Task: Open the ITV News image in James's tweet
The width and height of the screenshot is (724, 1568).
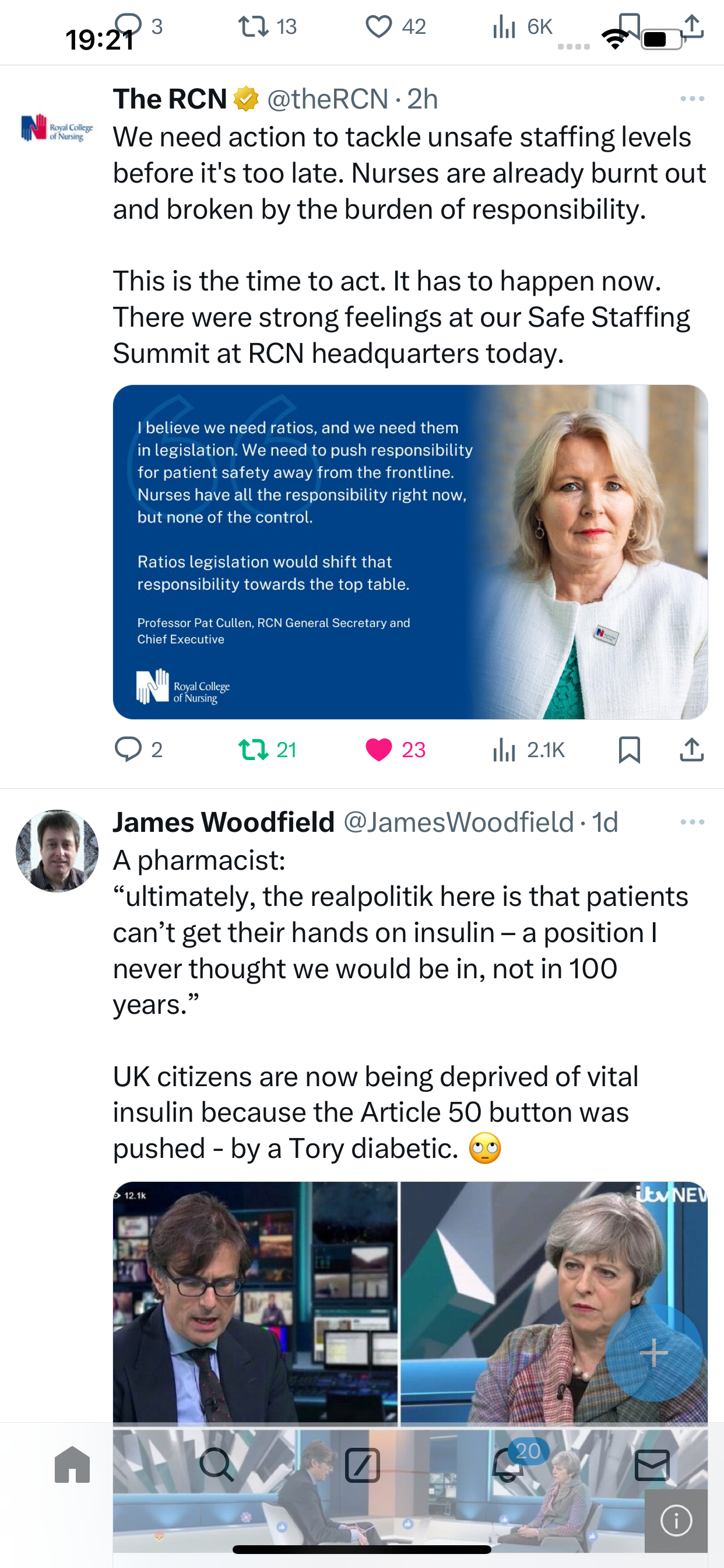Action: tap(410, 1303)
